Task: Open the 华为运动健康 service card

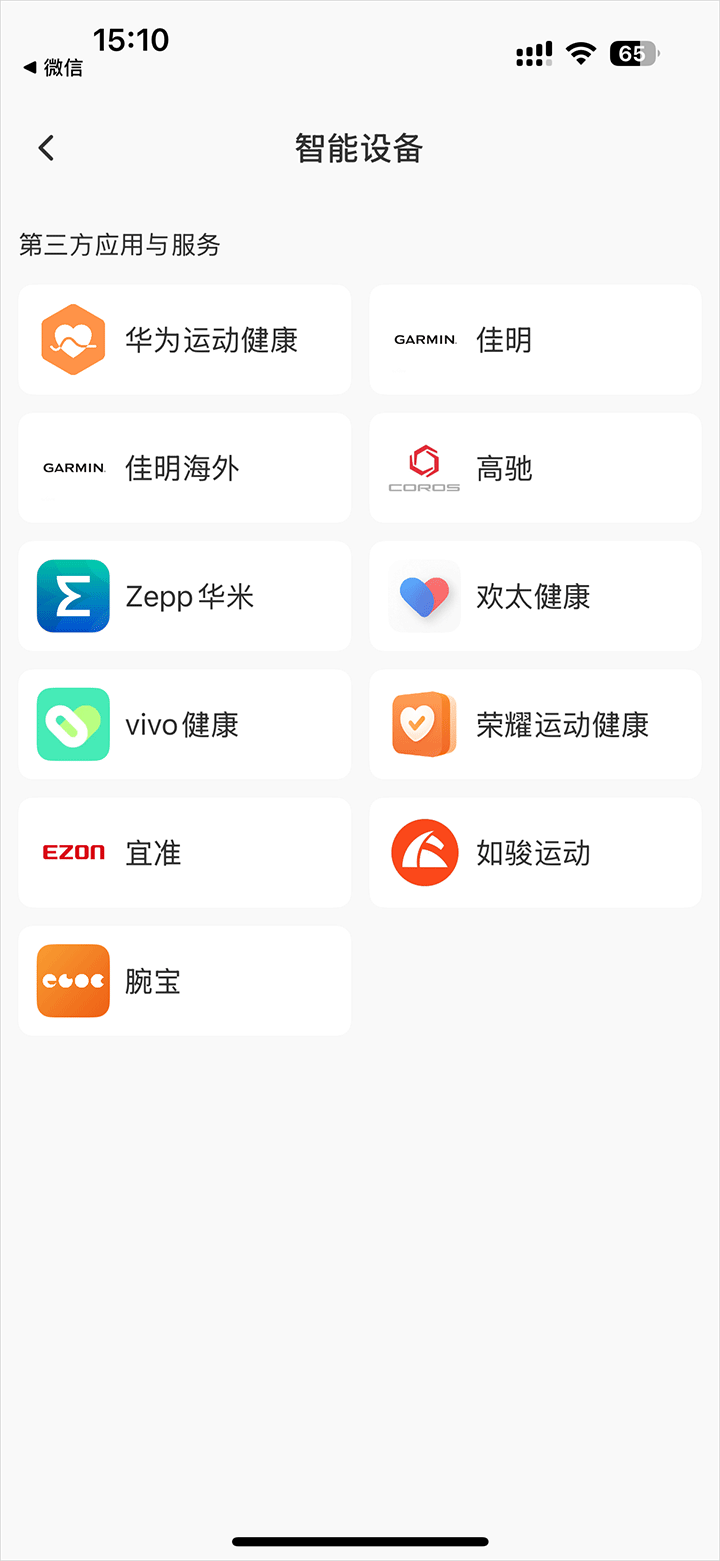Action: click(x=184, y=340)
